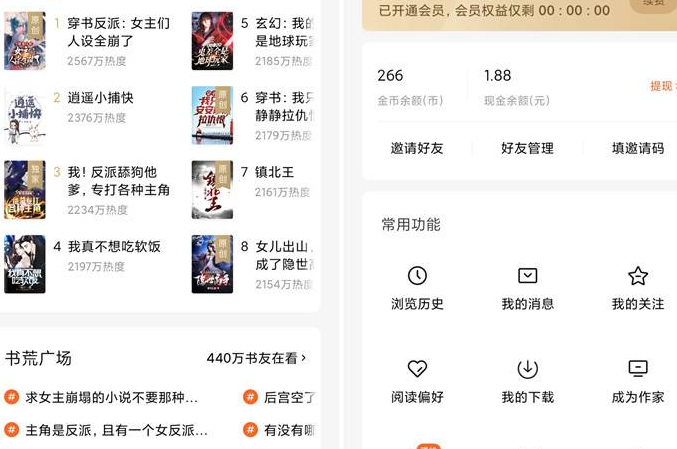View 440万书友在看 in 书荒广场

click(256, 358)
